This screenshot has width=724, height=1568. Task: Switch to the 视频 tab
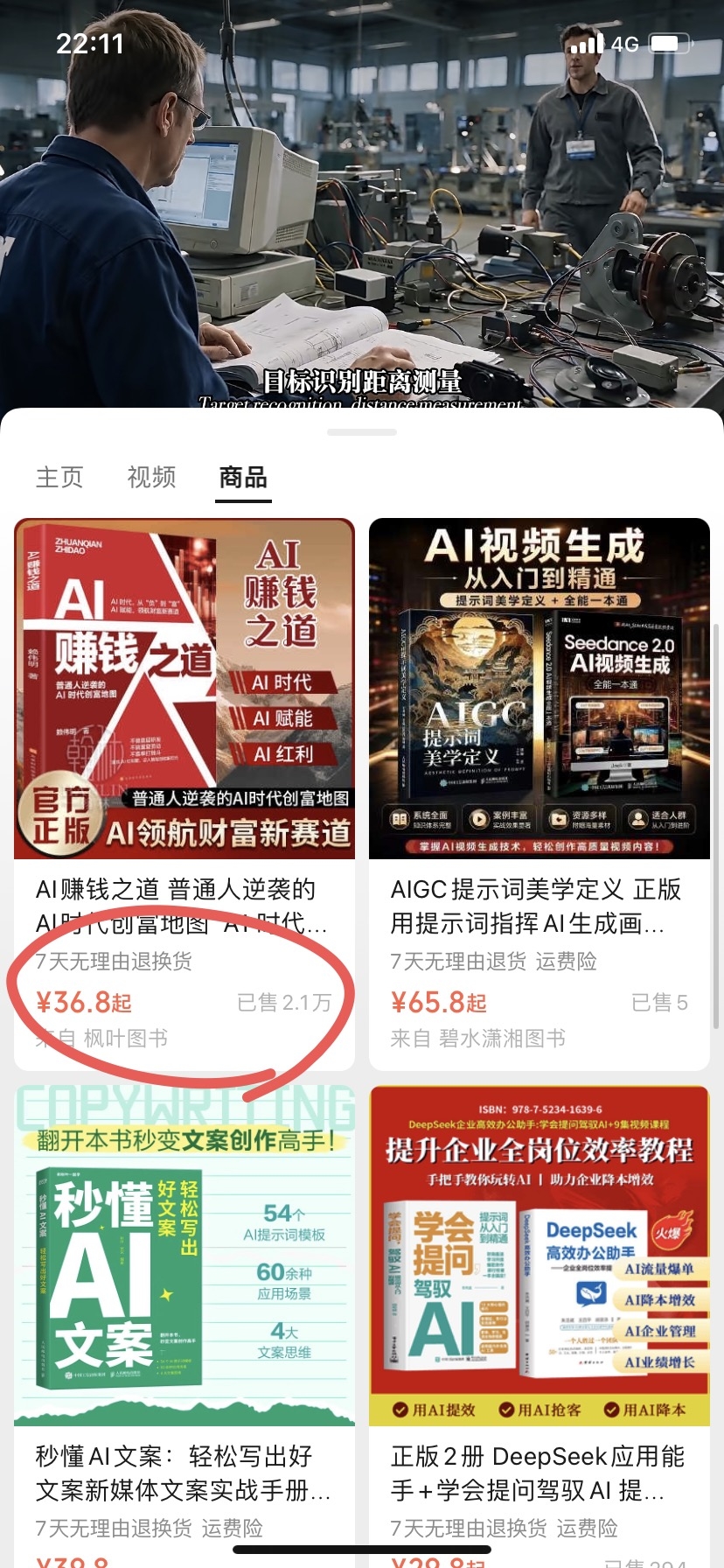coord(151,477)
